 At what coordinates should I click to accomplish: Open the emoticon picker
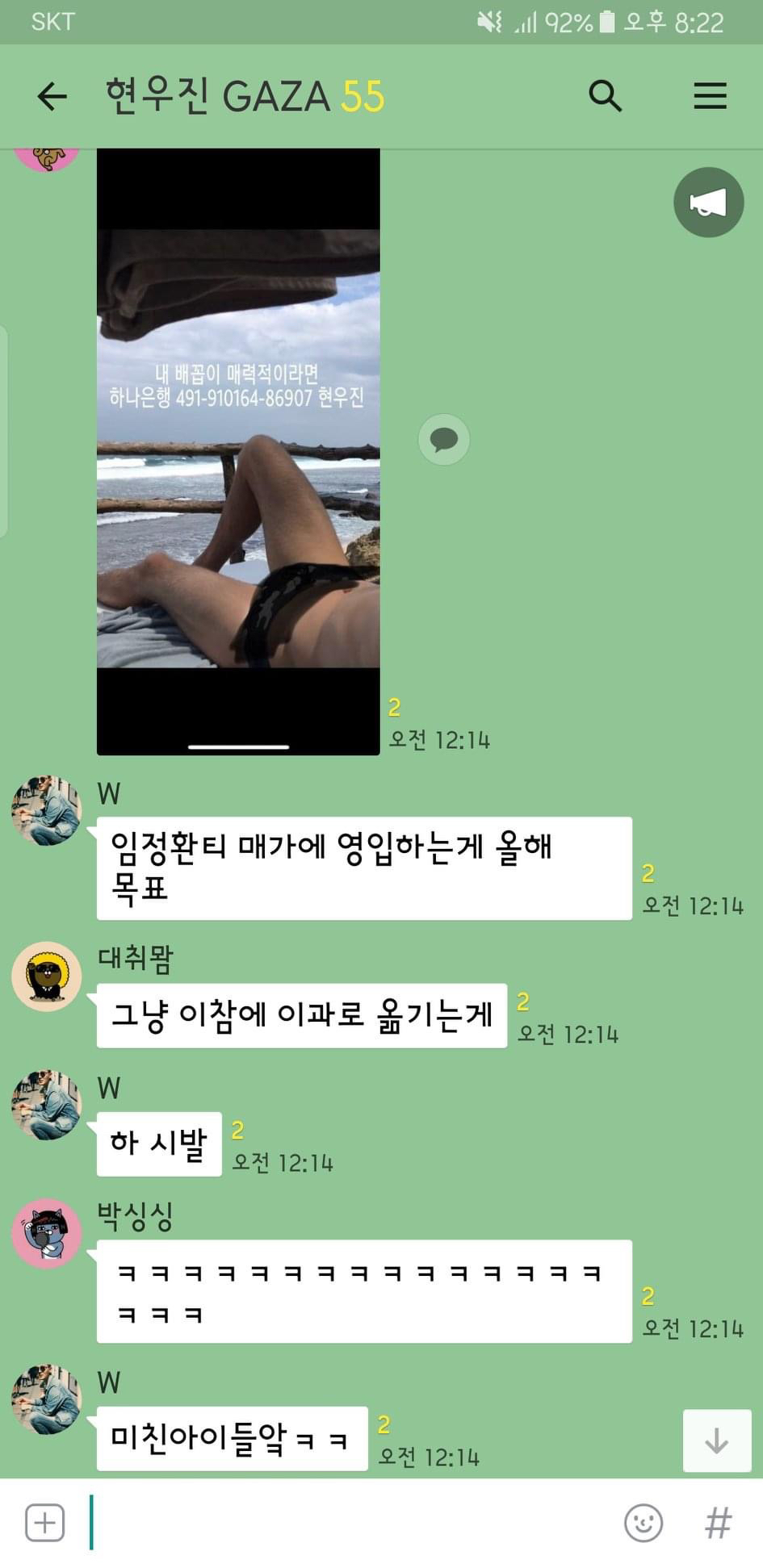(644, 1523)
